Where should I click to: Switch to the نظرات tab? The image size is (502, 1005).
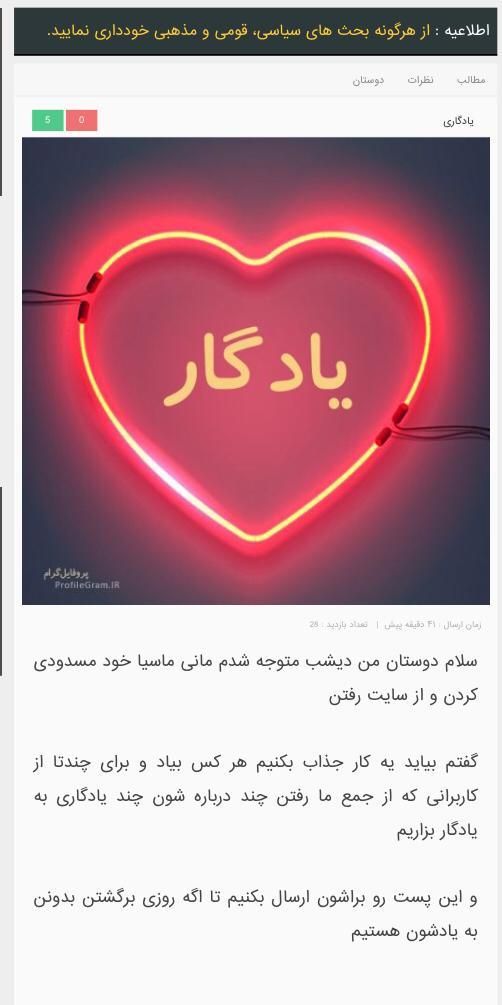(x=421, y=80)
